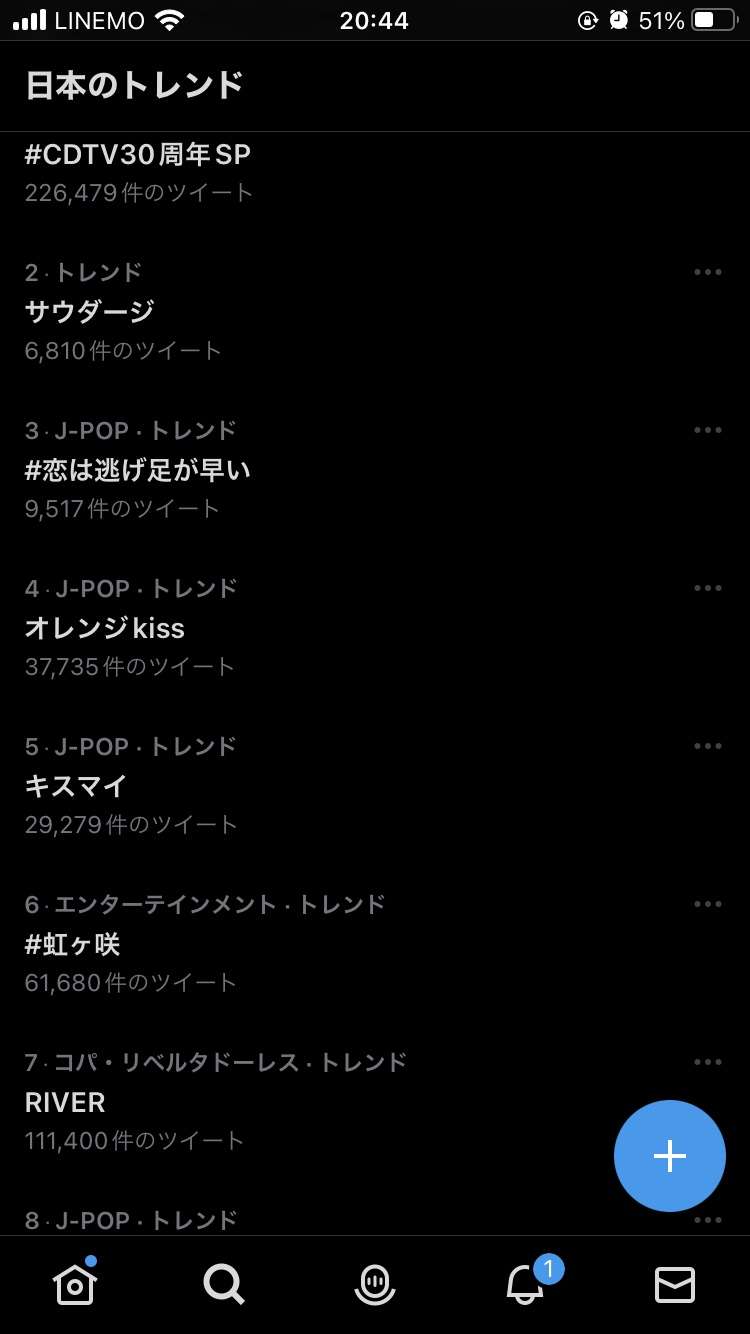
Task: Switch to the Search tab
Action: pyautogui.click(x=224, y=1285)
